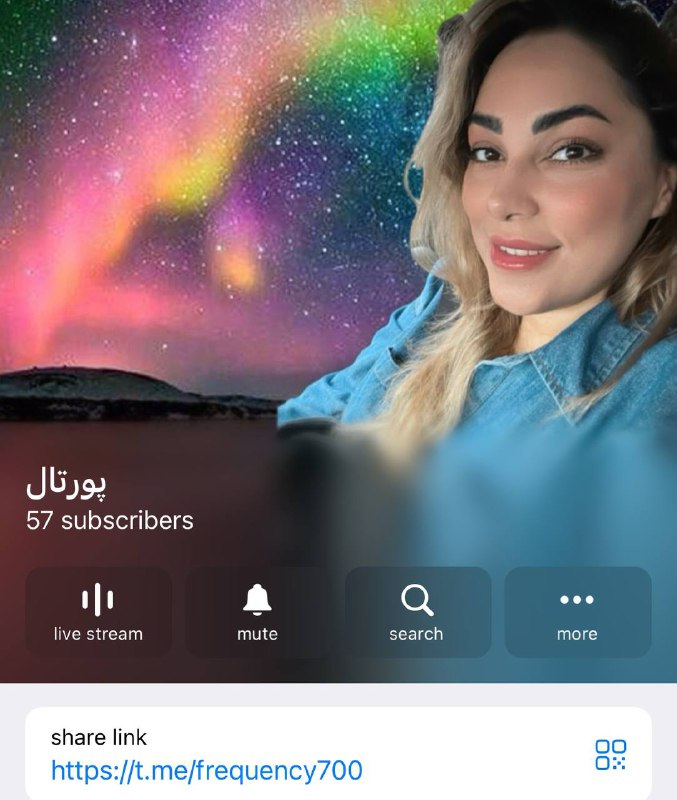Screen dimensions: 677x800
Task: Search within the channel
Action: 417,612
